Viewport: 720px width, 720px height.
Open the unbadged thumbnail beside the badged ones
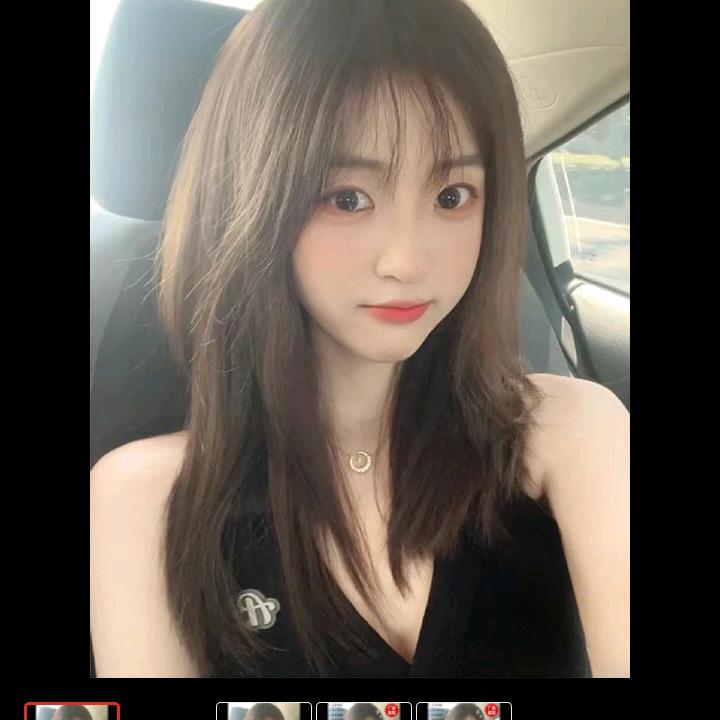pyautogui.click(x=264, y=711)
